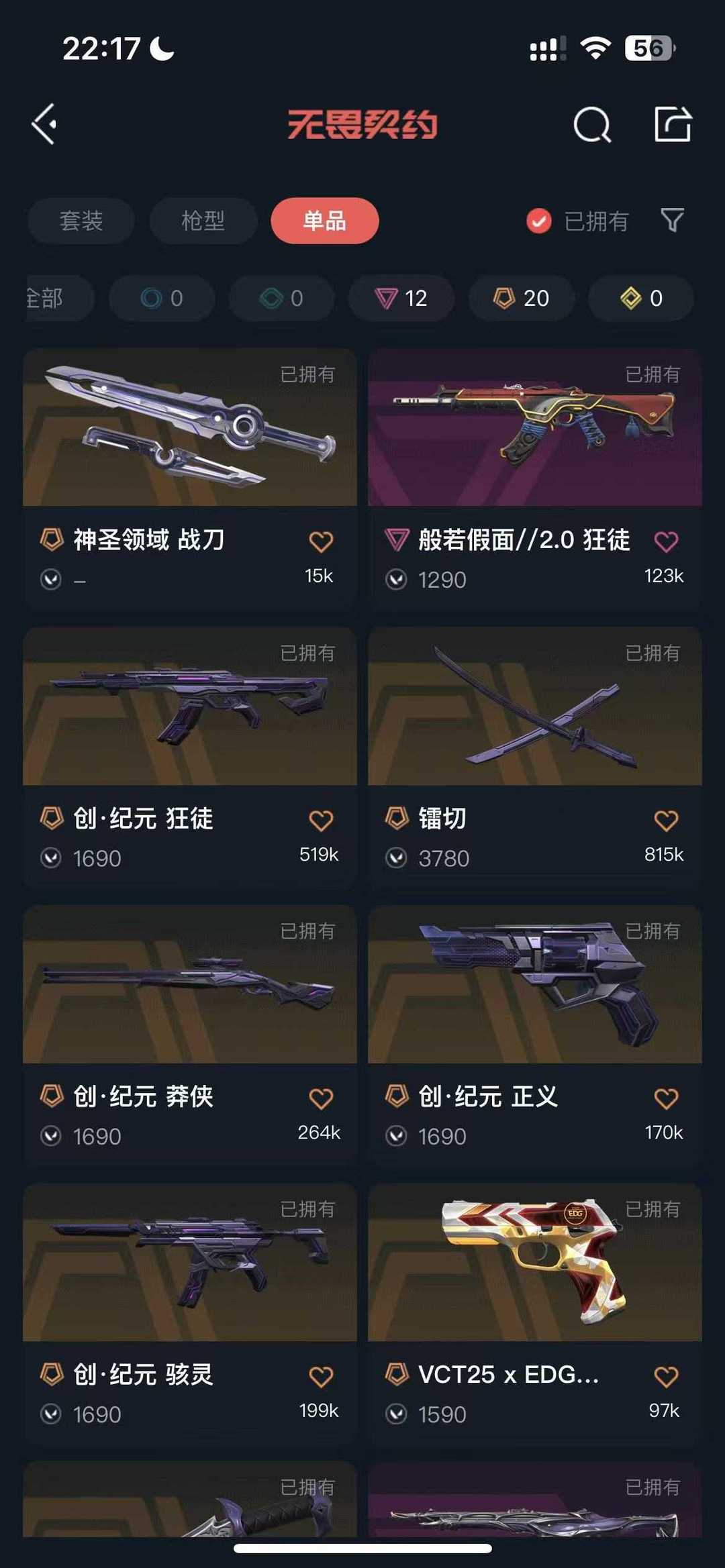The image size is (725, 1568).
Task: Filter by the orange tier chip showing 20
Action: click(x=522, y=298)
